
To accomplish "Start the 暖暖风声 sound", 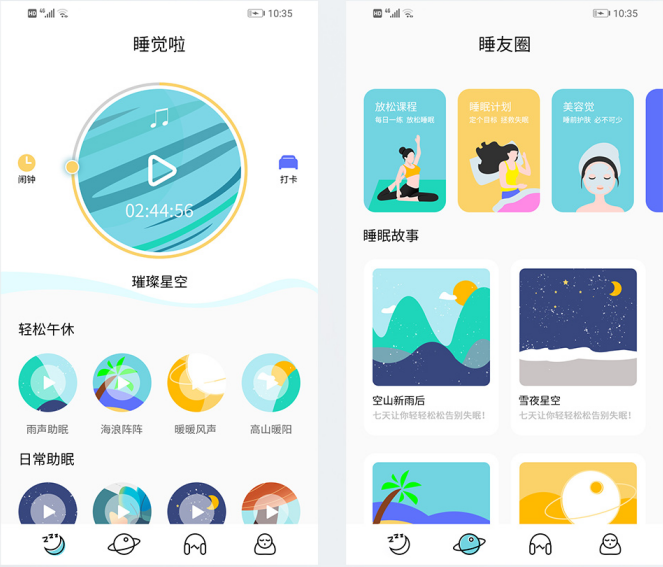I will pyautogui.click(x=196, y=383).
